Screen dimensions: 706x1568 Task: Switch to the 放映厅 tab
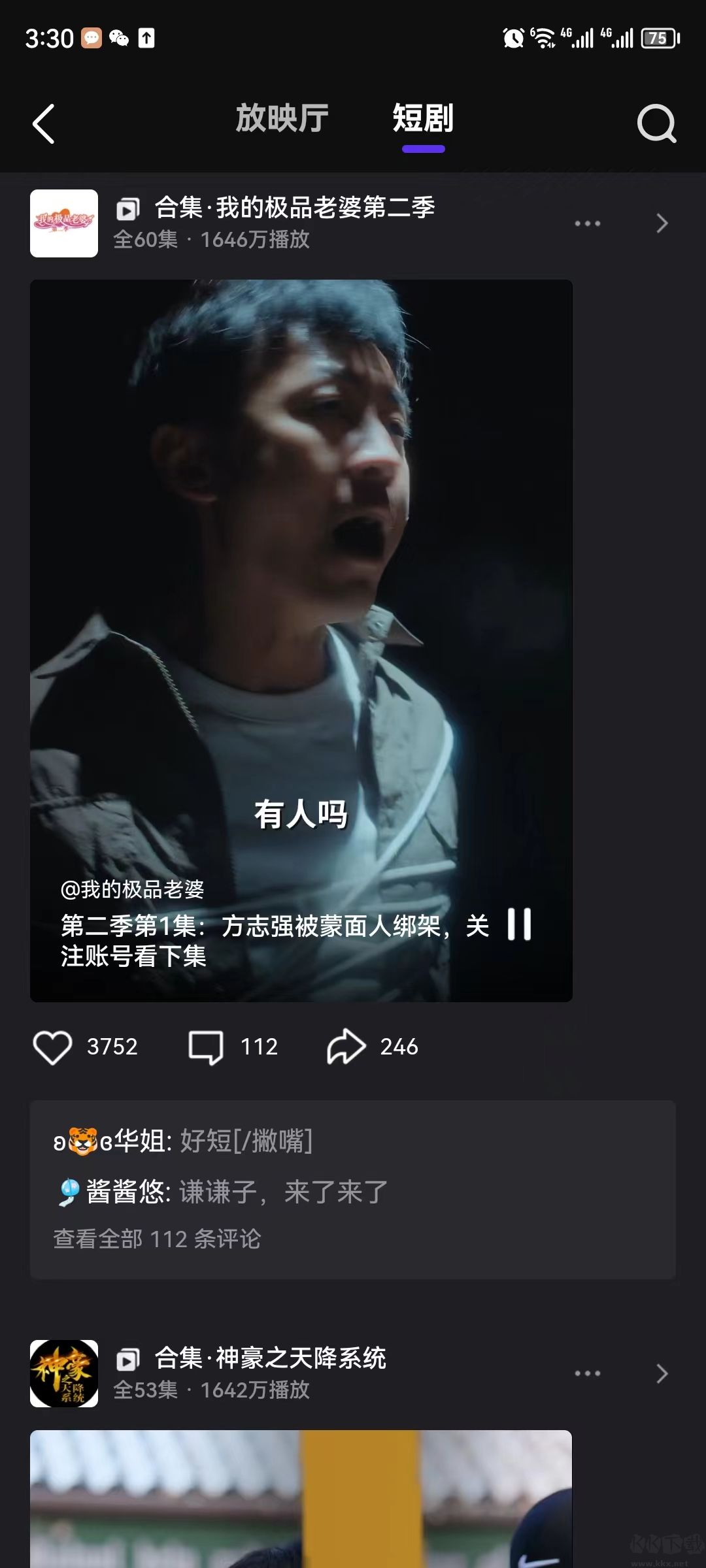[x=282, y=119]
